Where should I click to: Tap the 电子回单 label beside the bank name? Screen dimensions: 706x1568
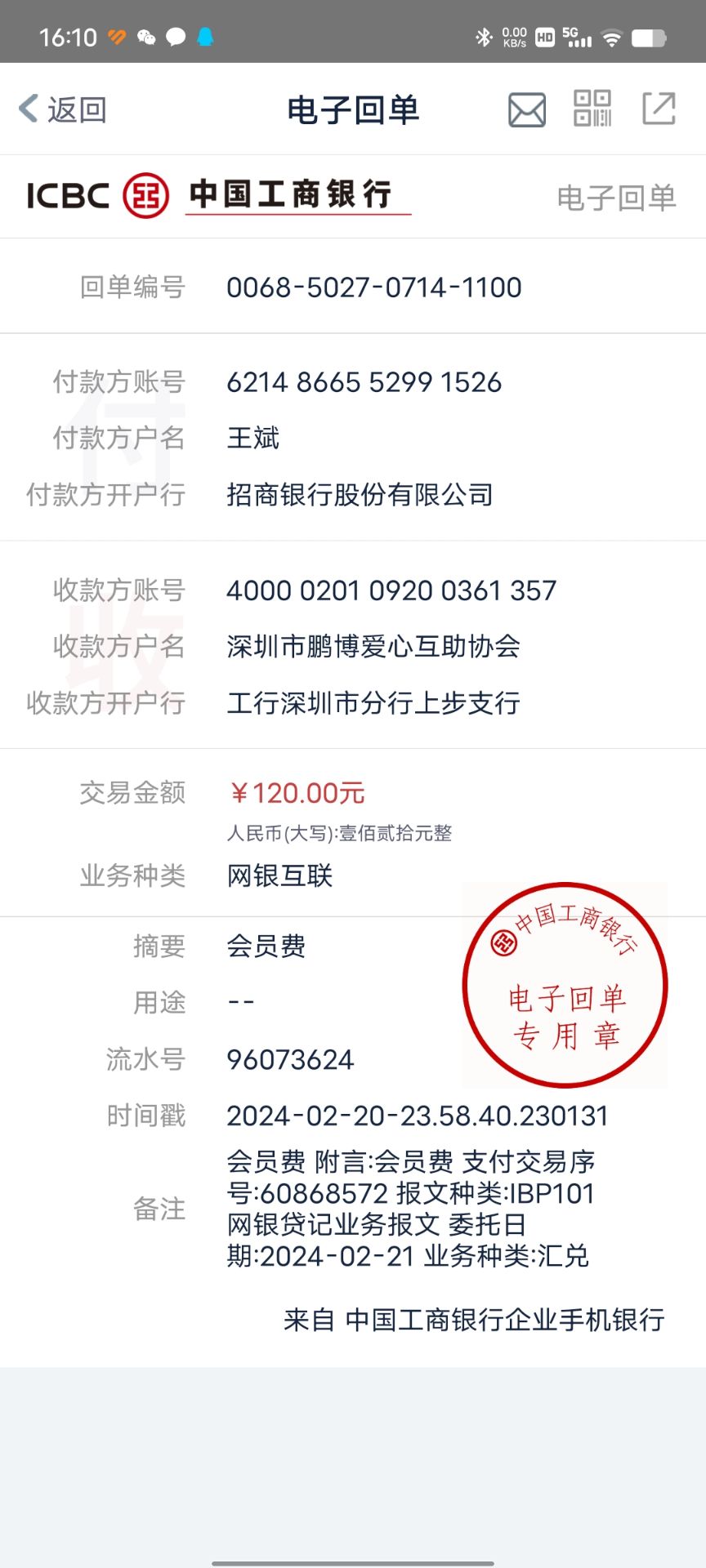616,196
